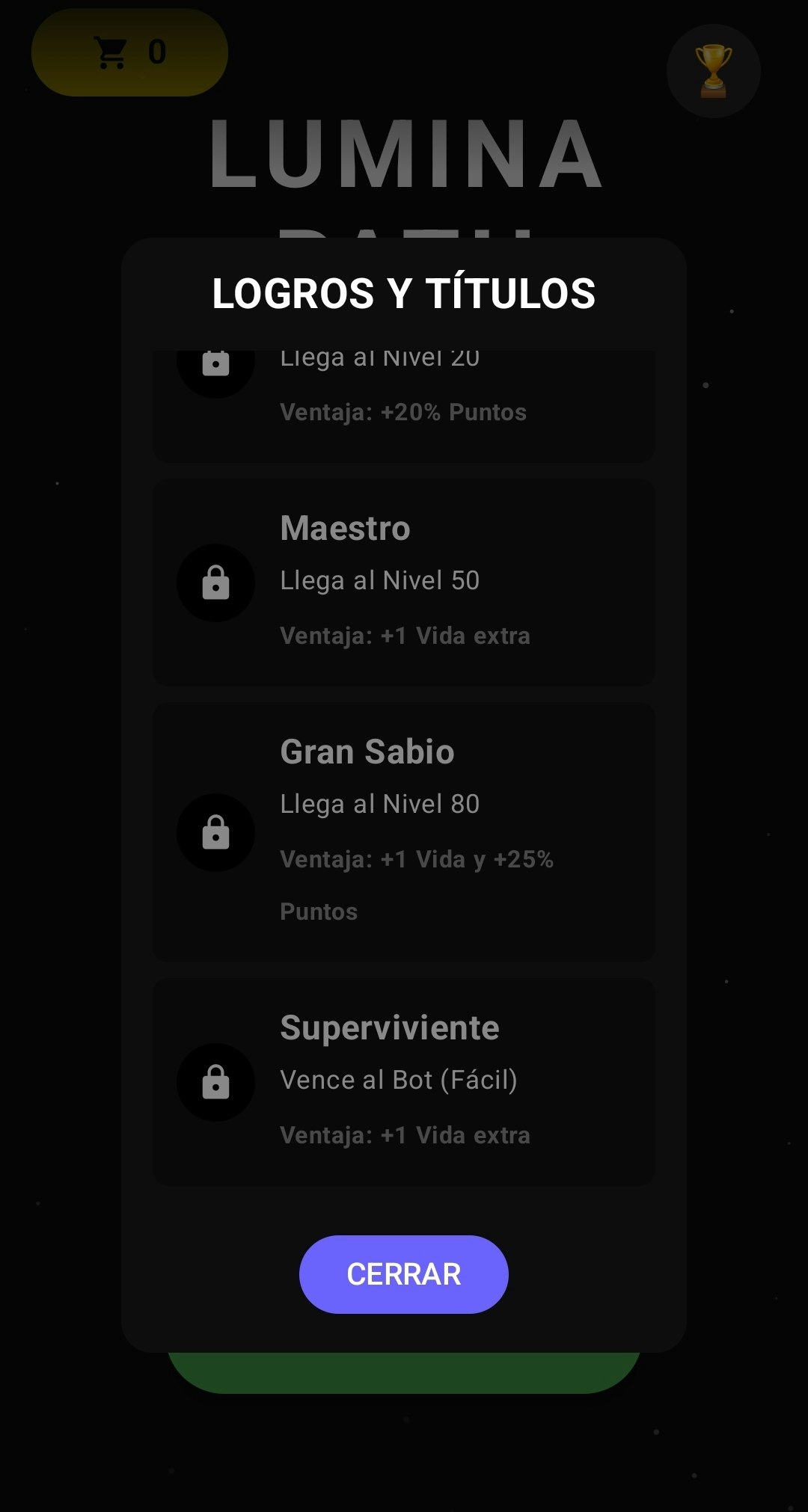Click the lock icon on Superviviente achievement
The image size is (808, 1512).
[215, 1082]
